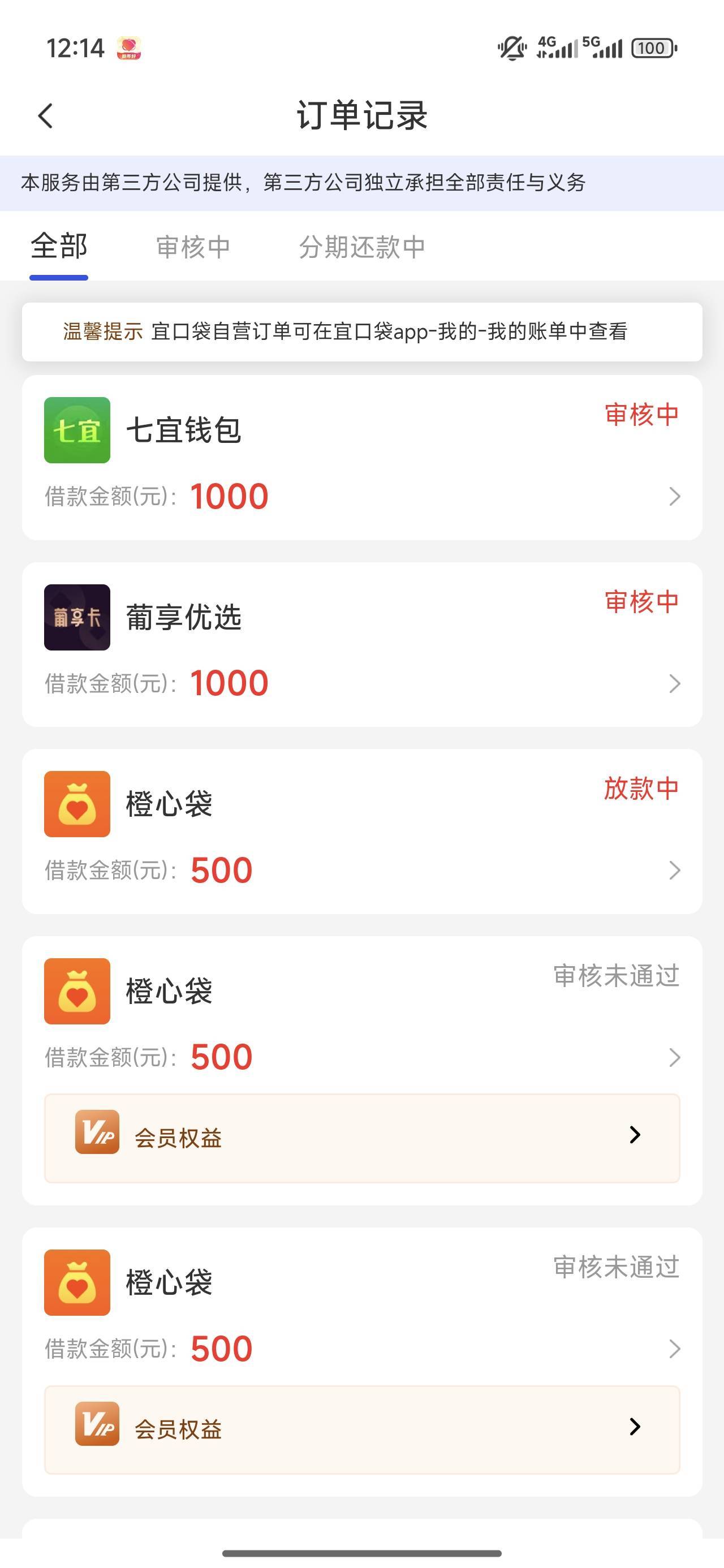Image resolution: width=724 pixels, height=1568 pixels.
Task: Switch to the 分期还款中 tab
Action: click(361, 247)
